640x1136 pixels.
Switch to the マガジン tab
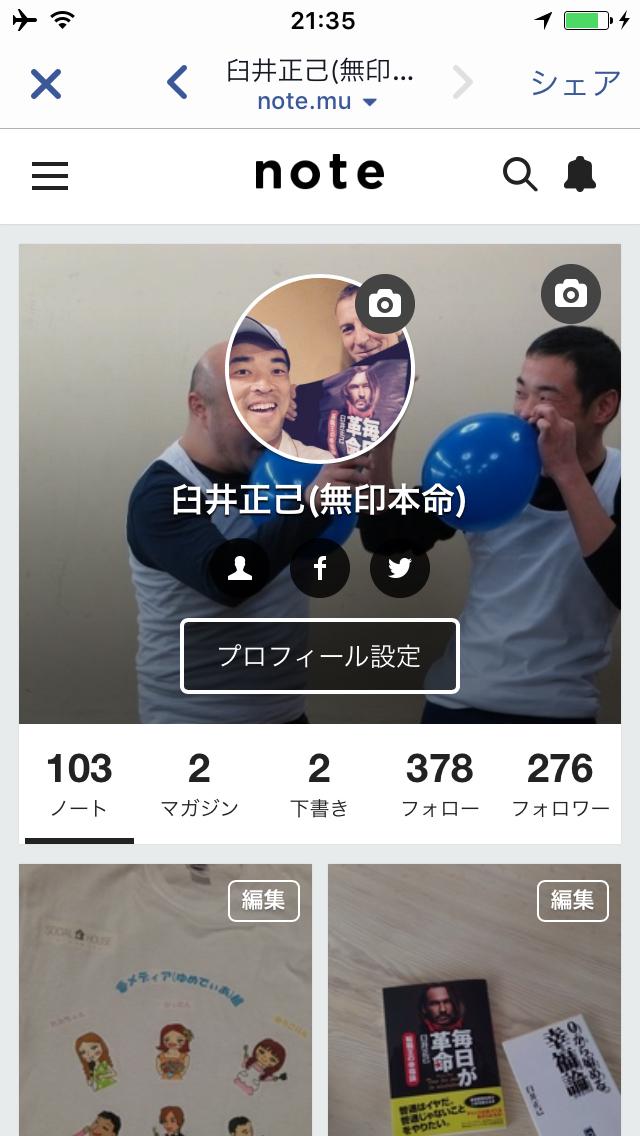[x=199, y=785]
